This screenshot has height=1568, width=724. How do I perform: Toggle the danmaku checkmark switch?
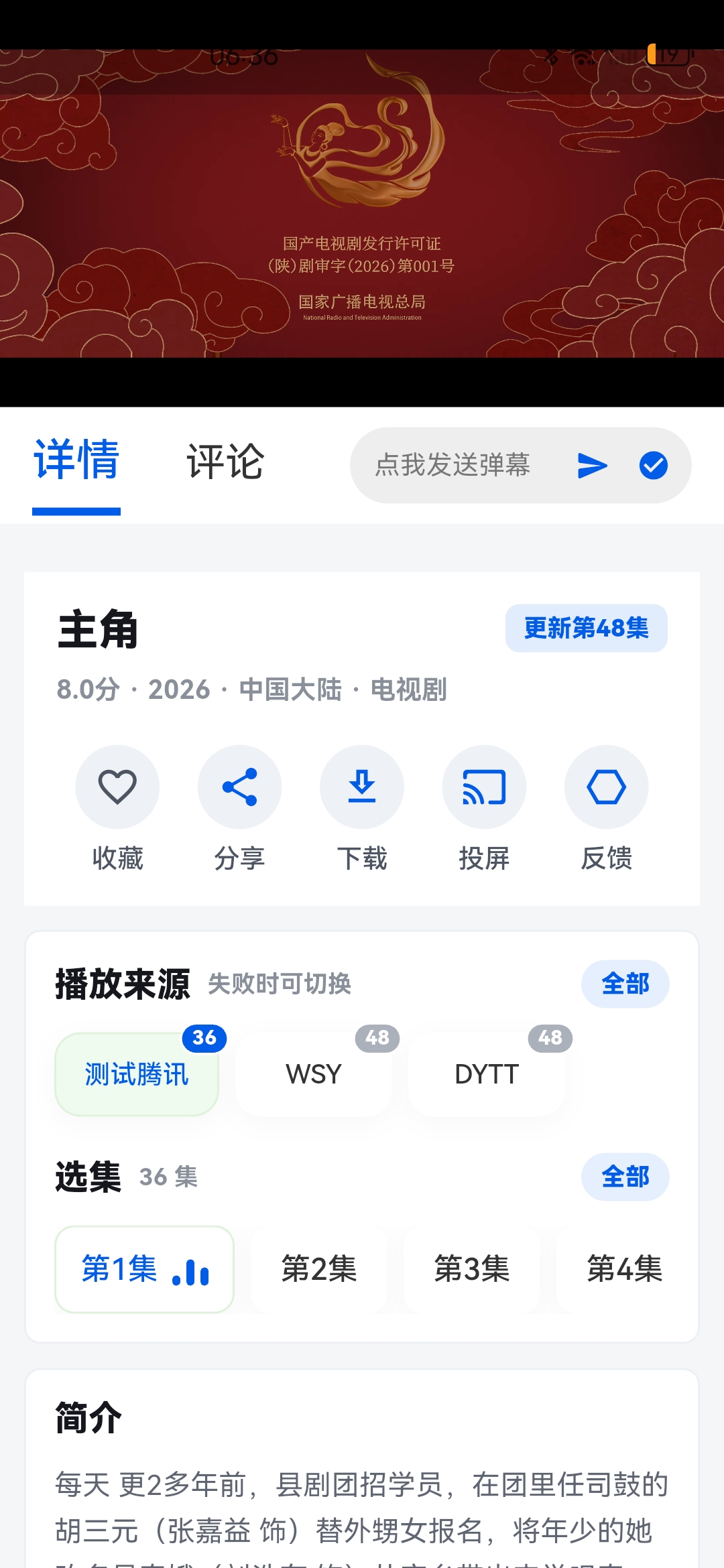coord(654,465)
